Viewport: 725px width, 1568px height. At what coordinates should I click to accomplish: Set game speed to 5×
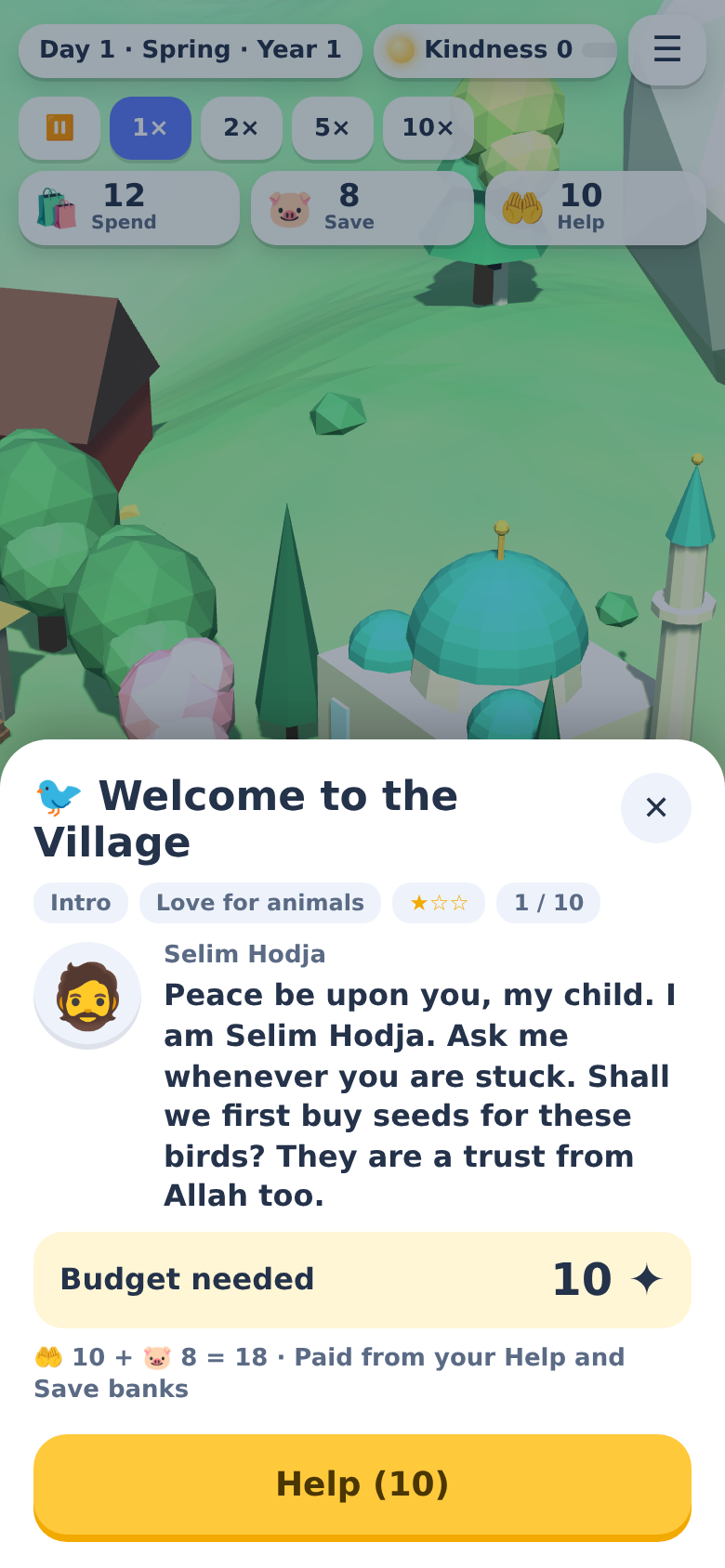(x=333, y=127)
